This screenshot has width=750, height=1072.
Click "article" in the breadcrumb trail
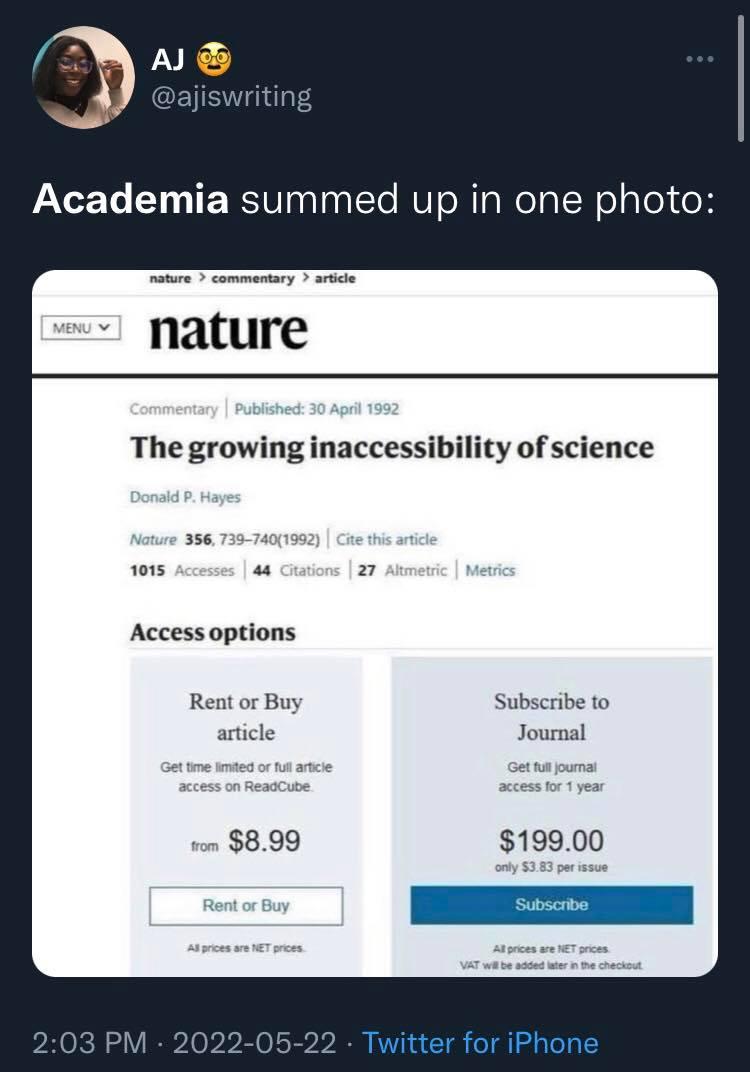click(x=334, y=278)
